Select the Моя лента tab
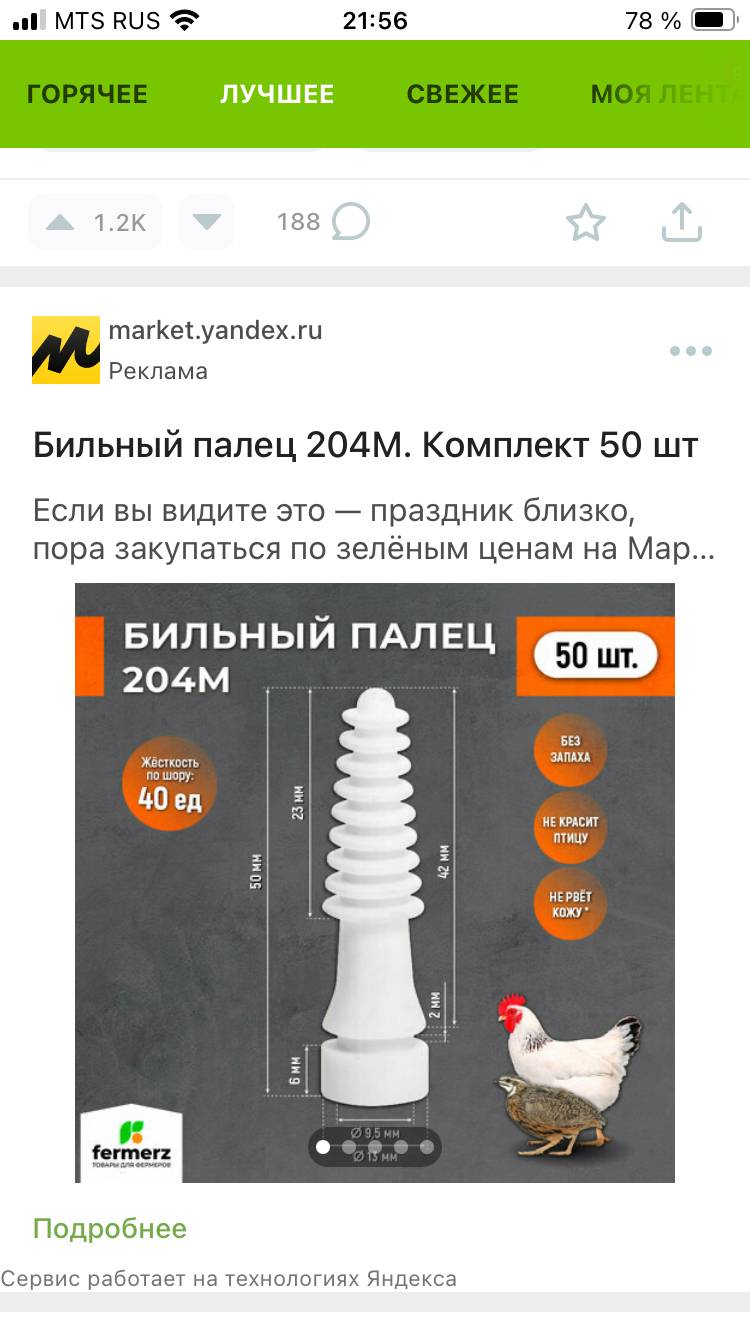 click(x=660, y=95)
